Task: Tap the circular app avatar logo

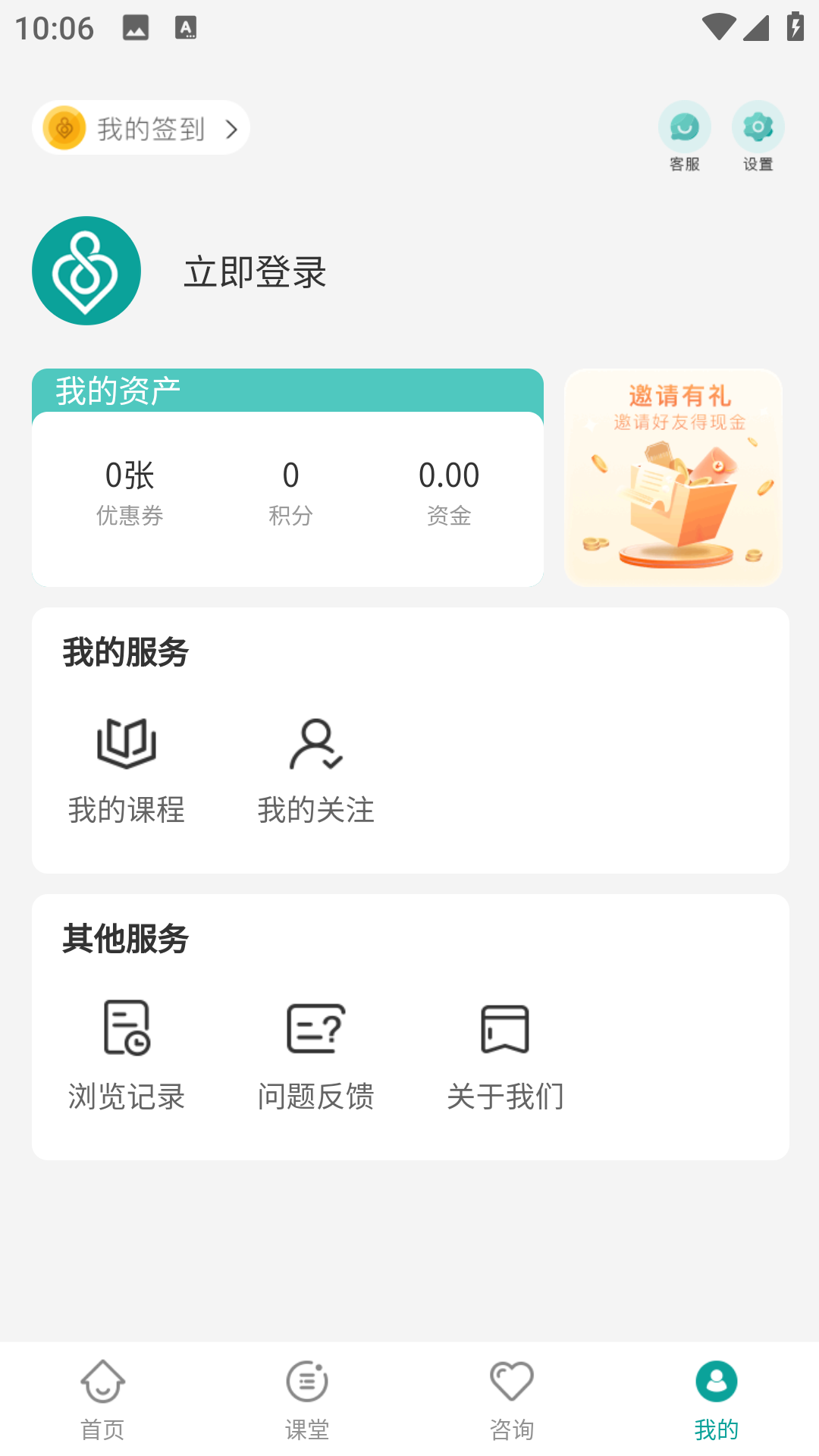Action: (86, 271)
